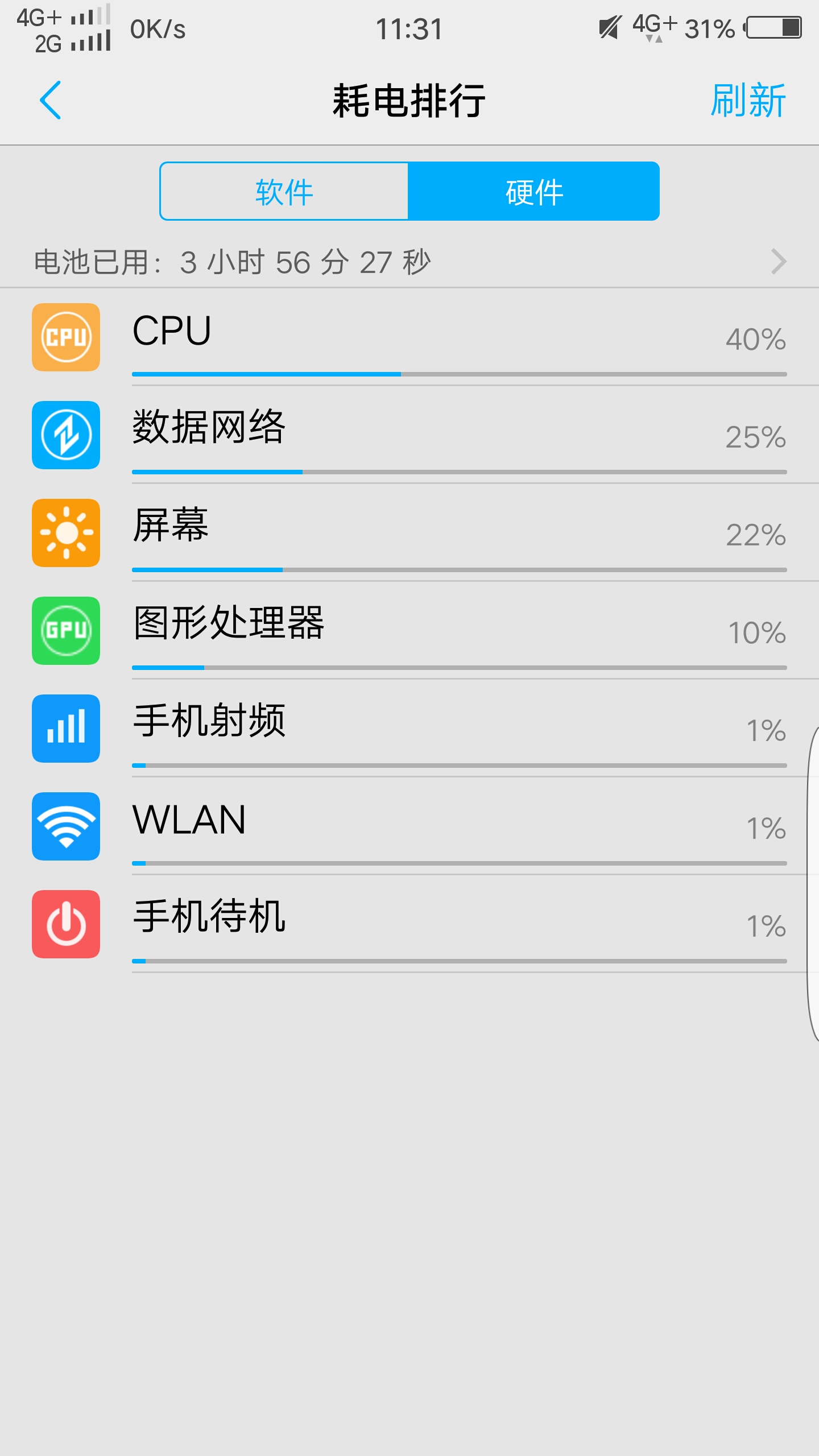Switch to the 硬件 tab
The width and height of the screenshot is (819, 1456).
tap(533, 191)
